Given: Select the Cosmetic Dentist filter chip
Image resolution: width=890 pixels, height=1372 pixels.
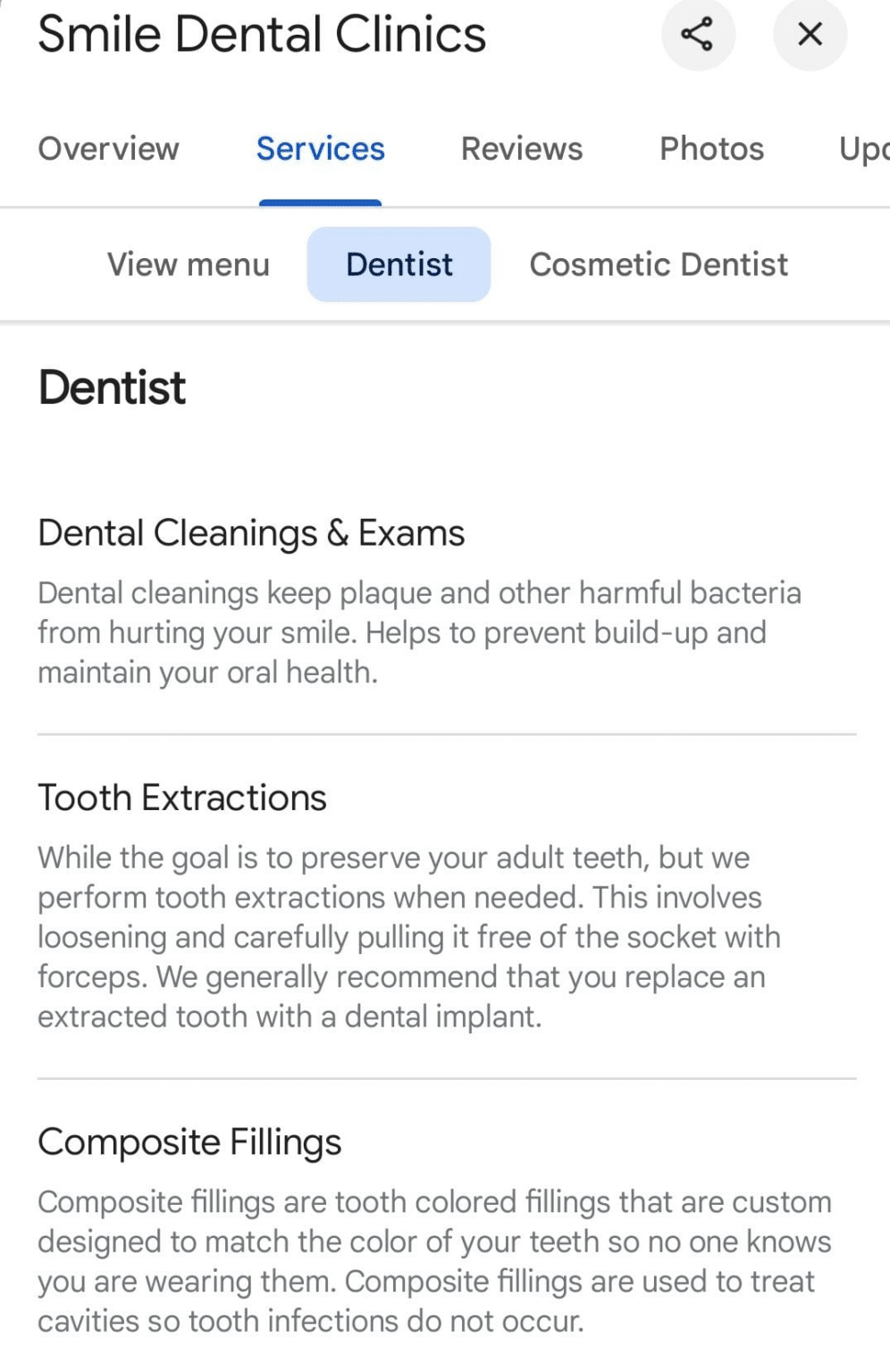Looking at the screenshot, I should tap(659, 264).
